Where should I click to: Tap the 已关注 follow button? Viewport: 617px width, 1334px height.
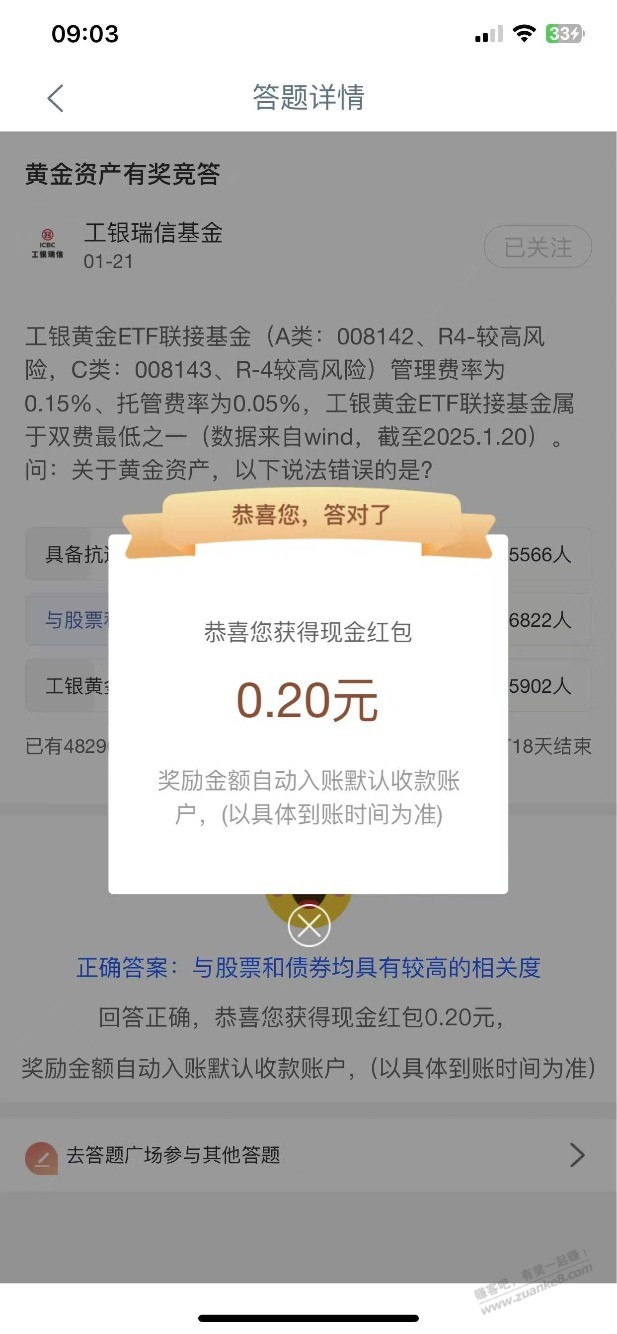[537, 247]
